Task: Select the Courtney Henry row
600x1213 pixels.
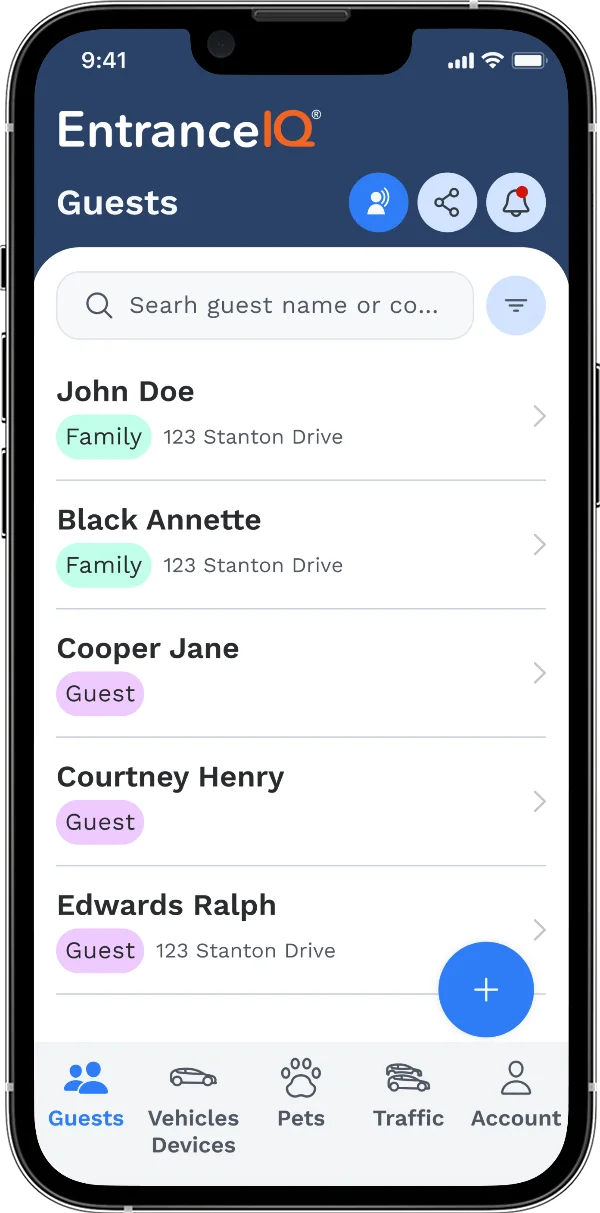Action: click(301, 802)
